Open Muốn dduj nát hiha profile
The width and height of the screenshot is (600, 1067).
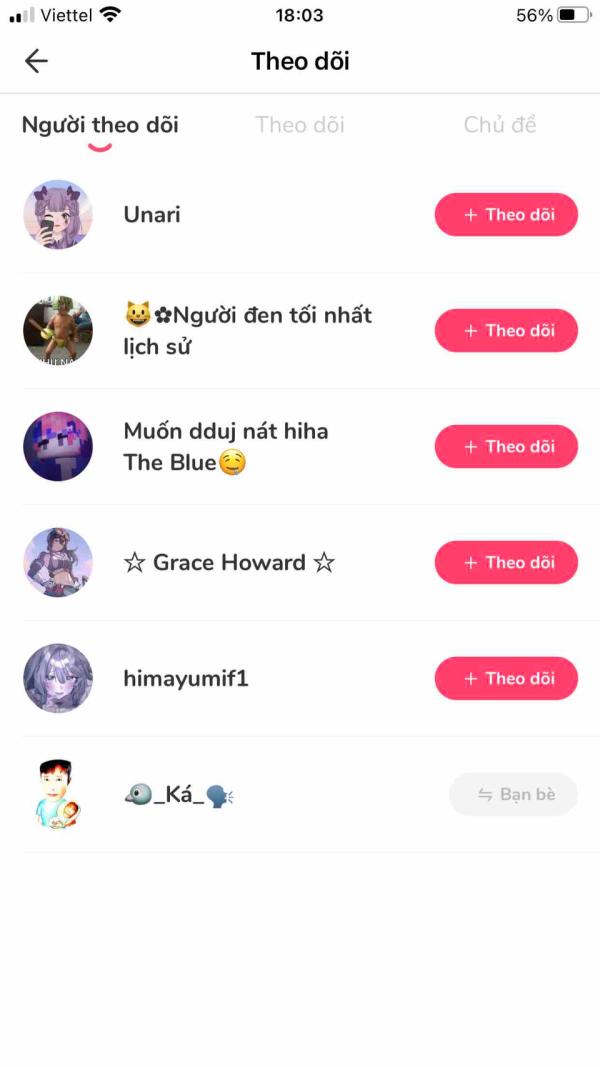(x=226, y=447)
